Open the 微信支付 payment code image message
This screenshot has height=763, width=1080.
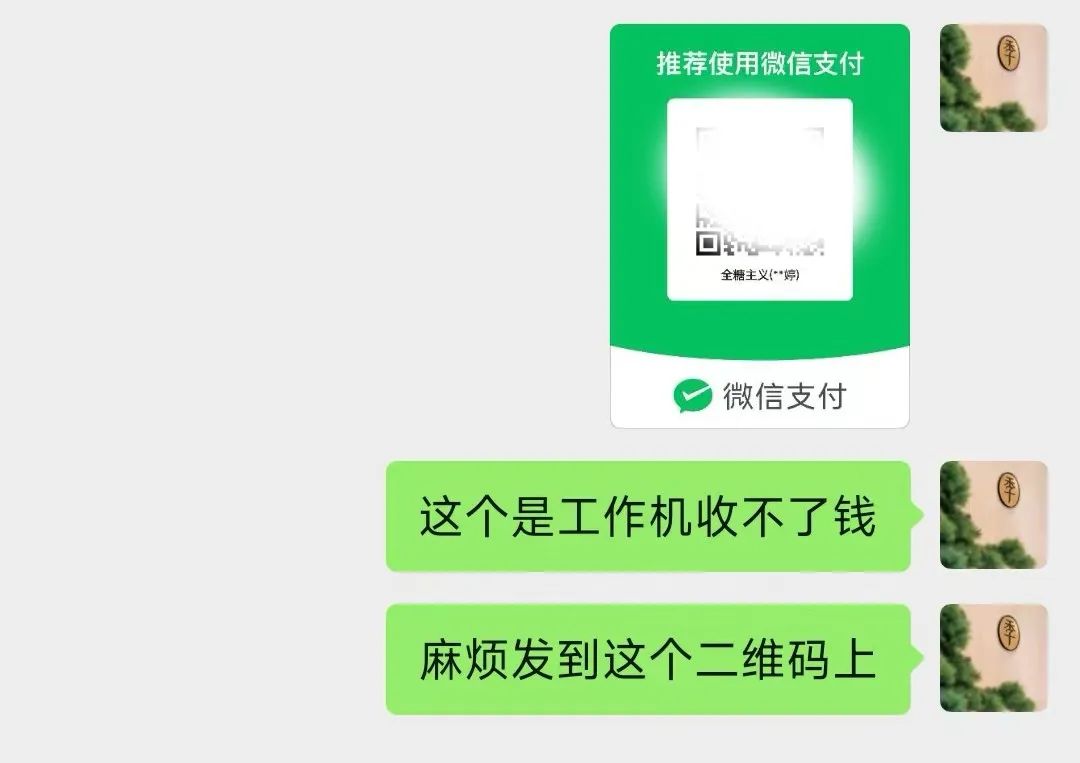point(760,226)
